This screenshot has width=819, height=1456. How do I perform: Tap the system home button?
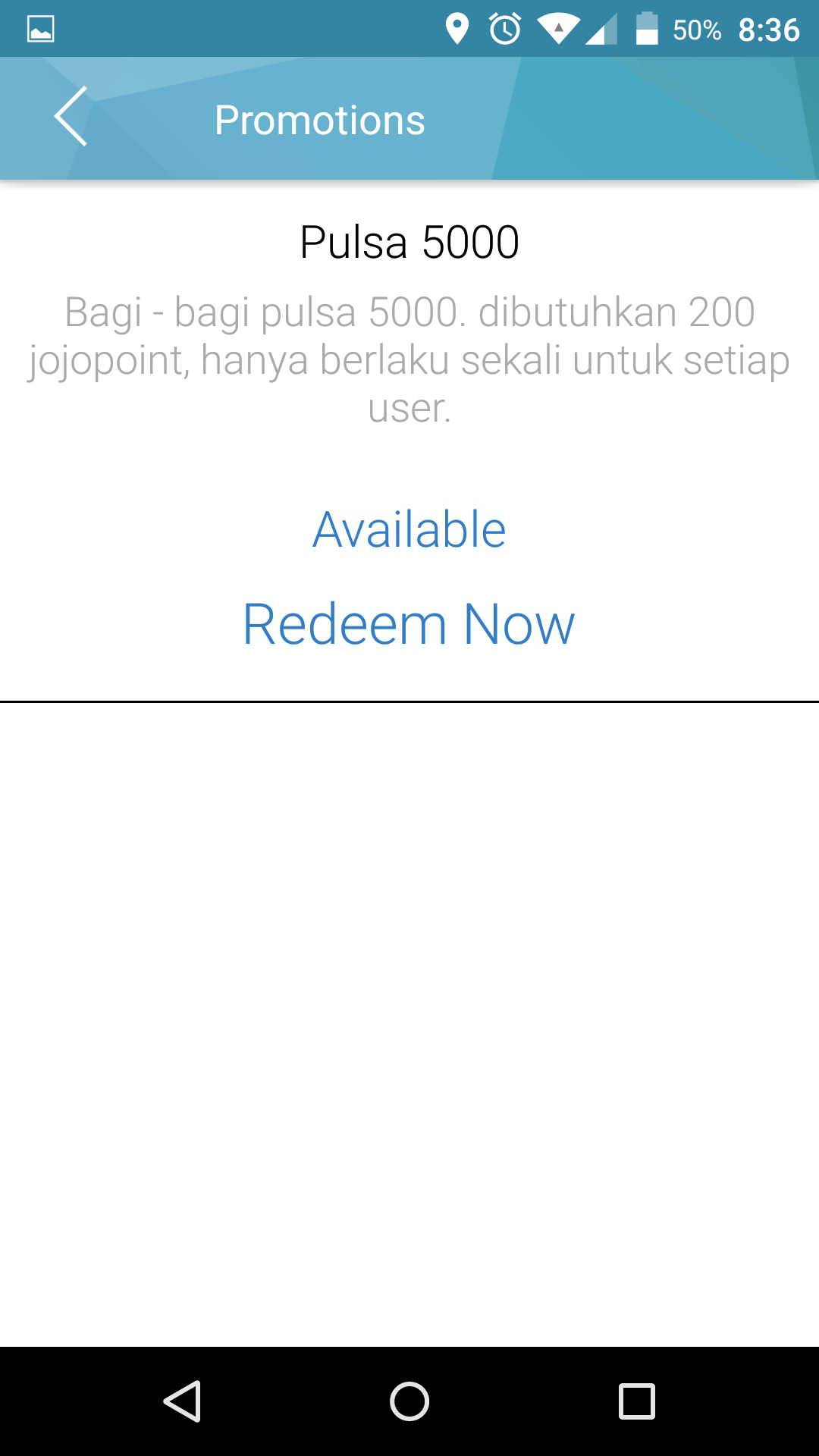[409, 1401]
